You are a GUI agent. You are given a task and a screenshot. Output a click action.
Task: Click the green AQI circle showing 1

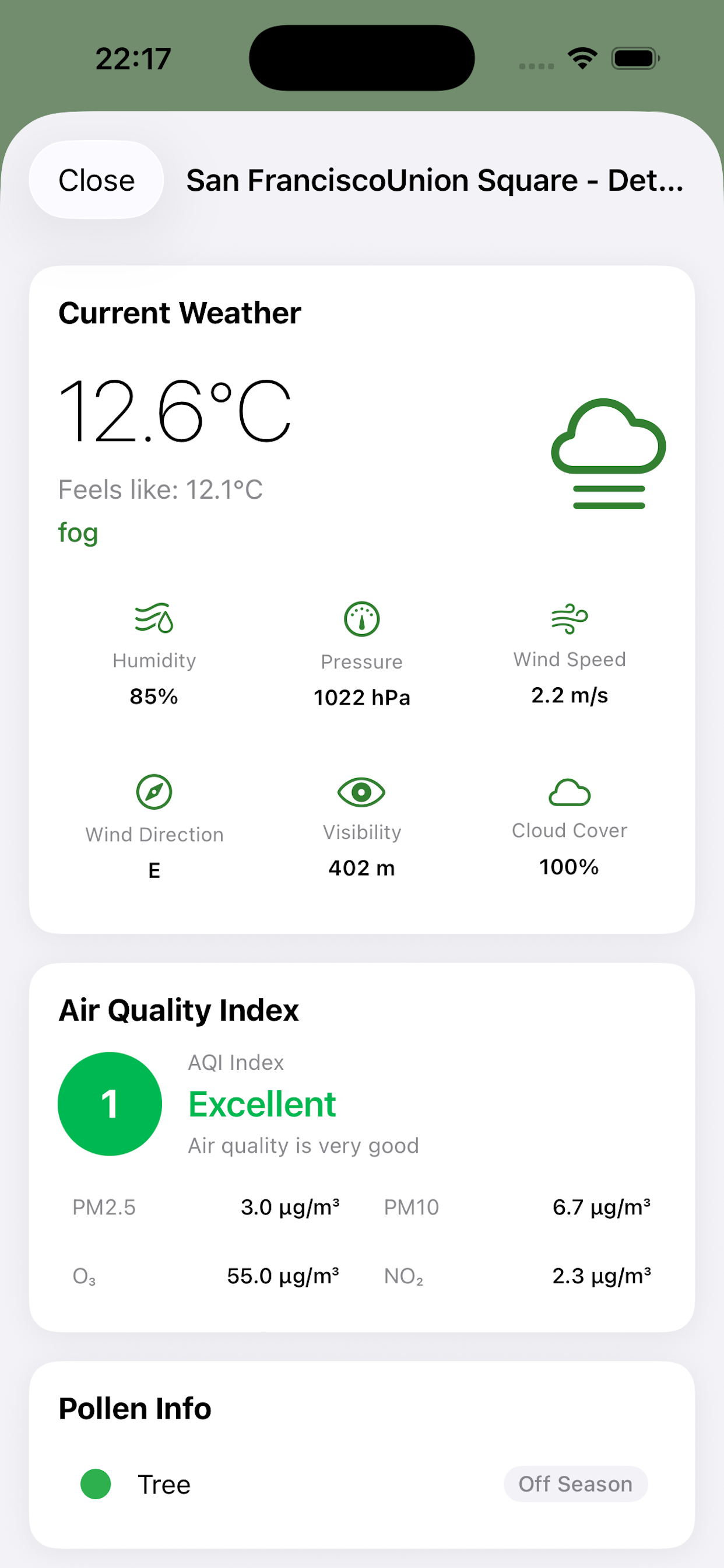click(x=109, y=1104)
